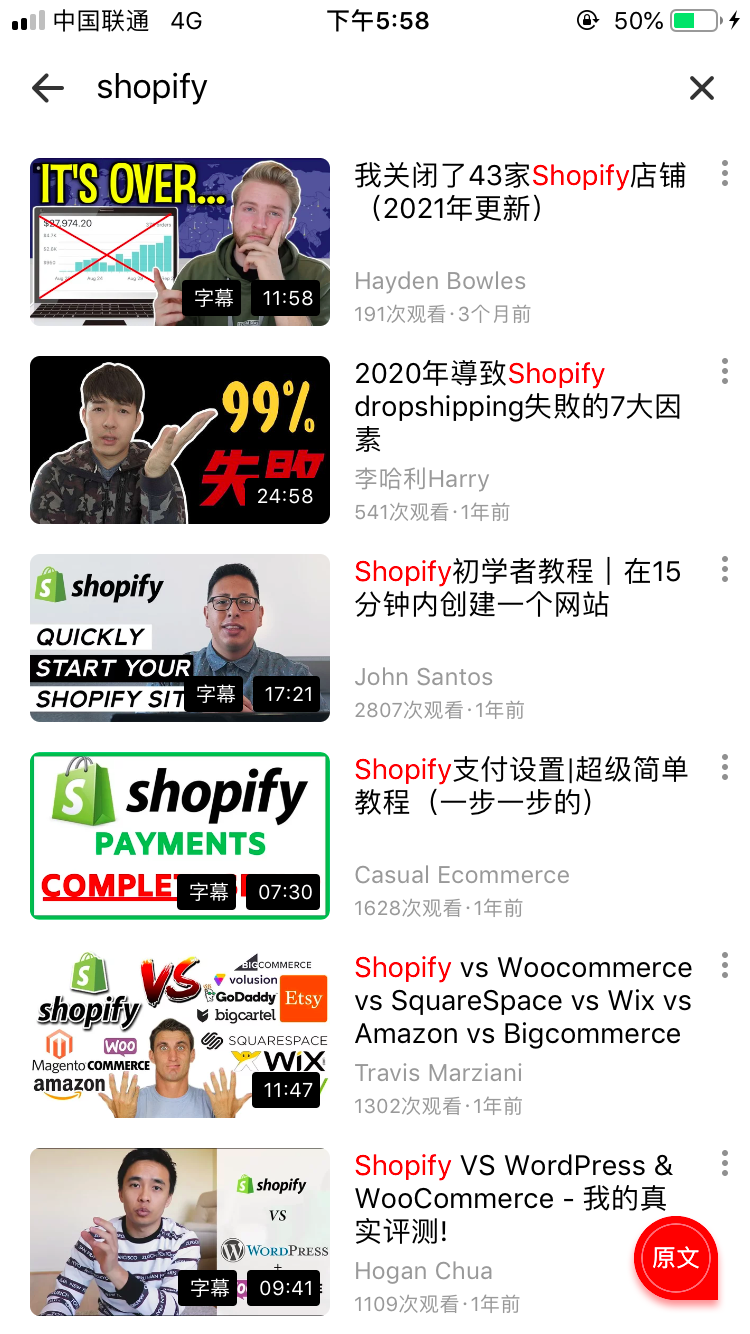This screenshot has height=1334, width=750.
Task: Open the Hayden Bowles video about 43家Shopify店铺
Action: tap(180, 241)
